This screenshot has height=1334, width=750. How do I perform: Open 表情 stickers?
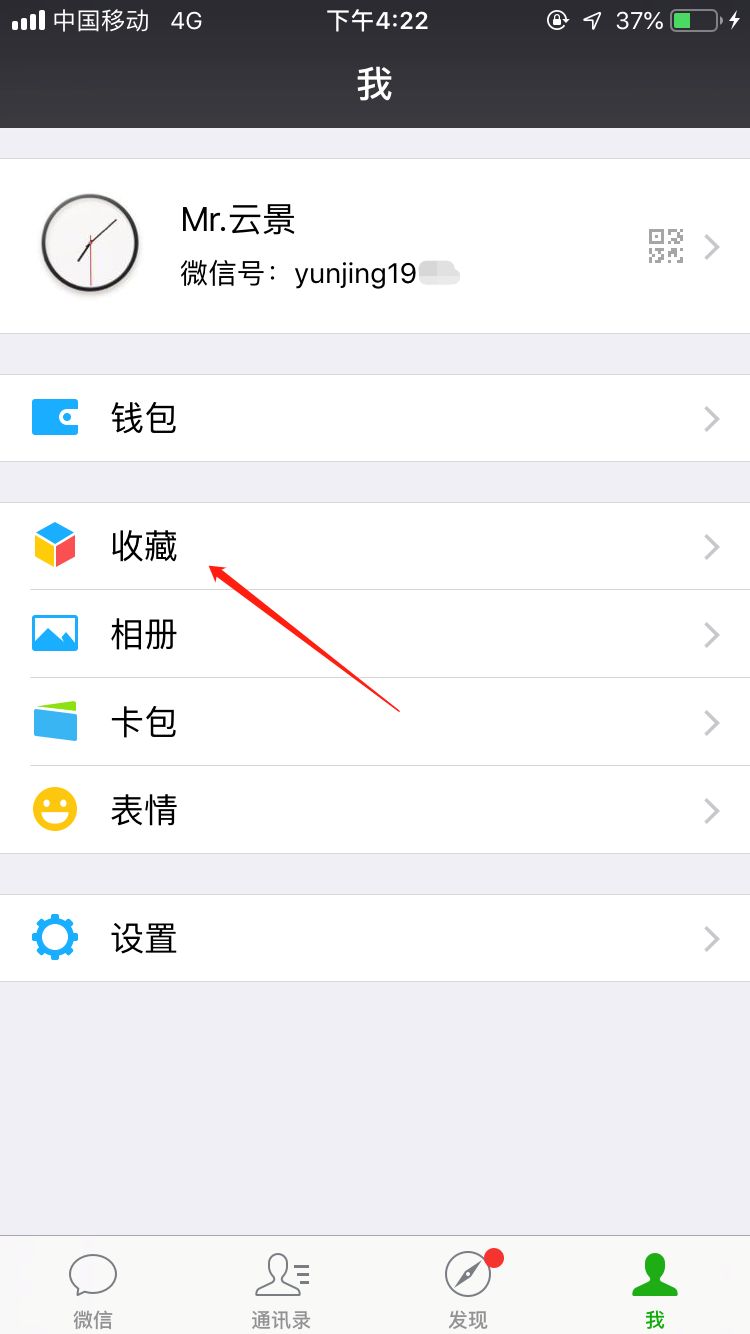pos(375,810)
